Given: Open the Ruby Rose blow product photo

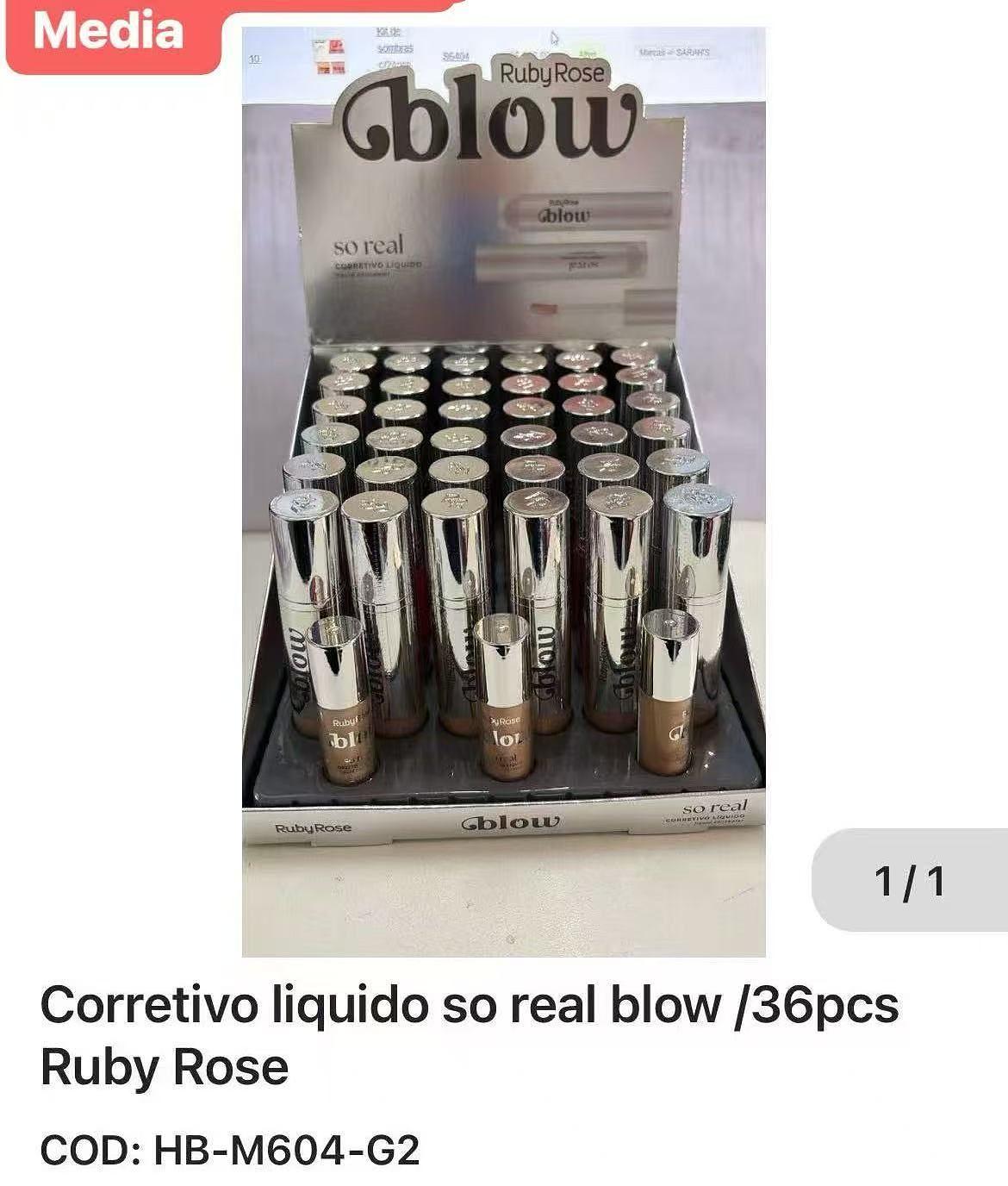Looking at the screenshot, I should coord(503,491).
